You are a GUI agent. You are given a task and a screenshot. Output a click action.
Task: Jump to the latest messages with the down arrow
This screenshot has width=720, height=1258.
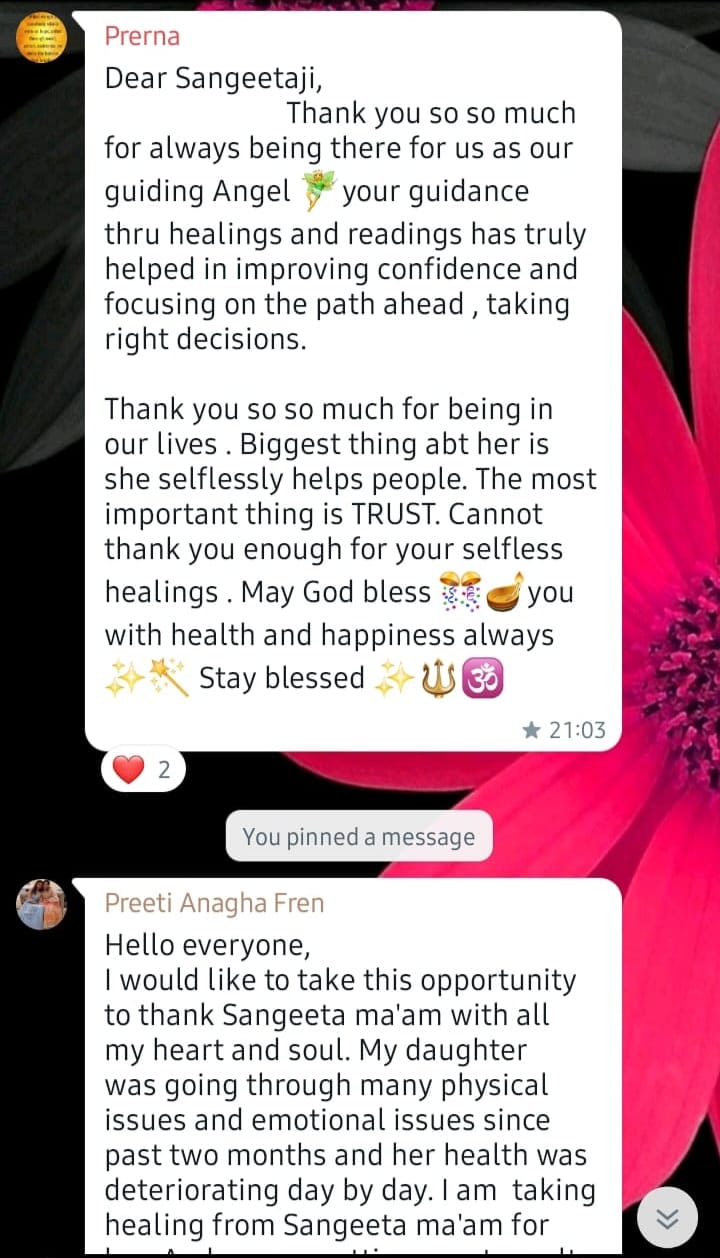click(667, 1217)
